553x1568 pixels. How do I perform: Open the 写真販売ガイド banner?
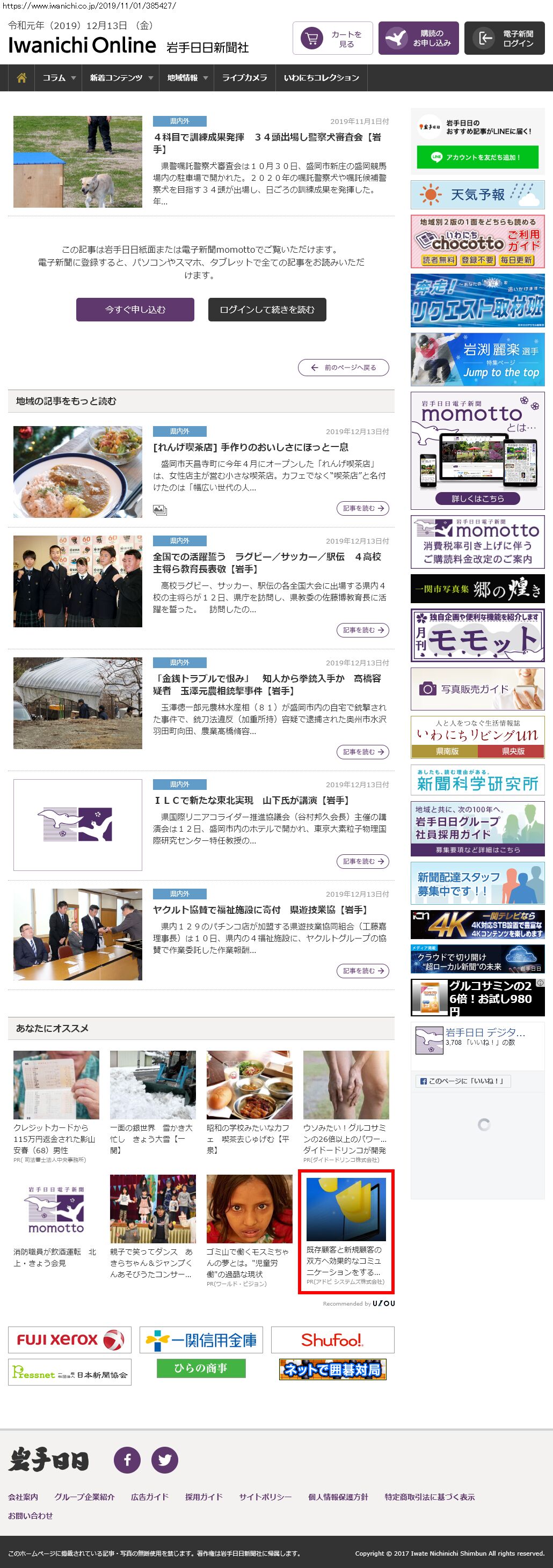pos(477,689)
